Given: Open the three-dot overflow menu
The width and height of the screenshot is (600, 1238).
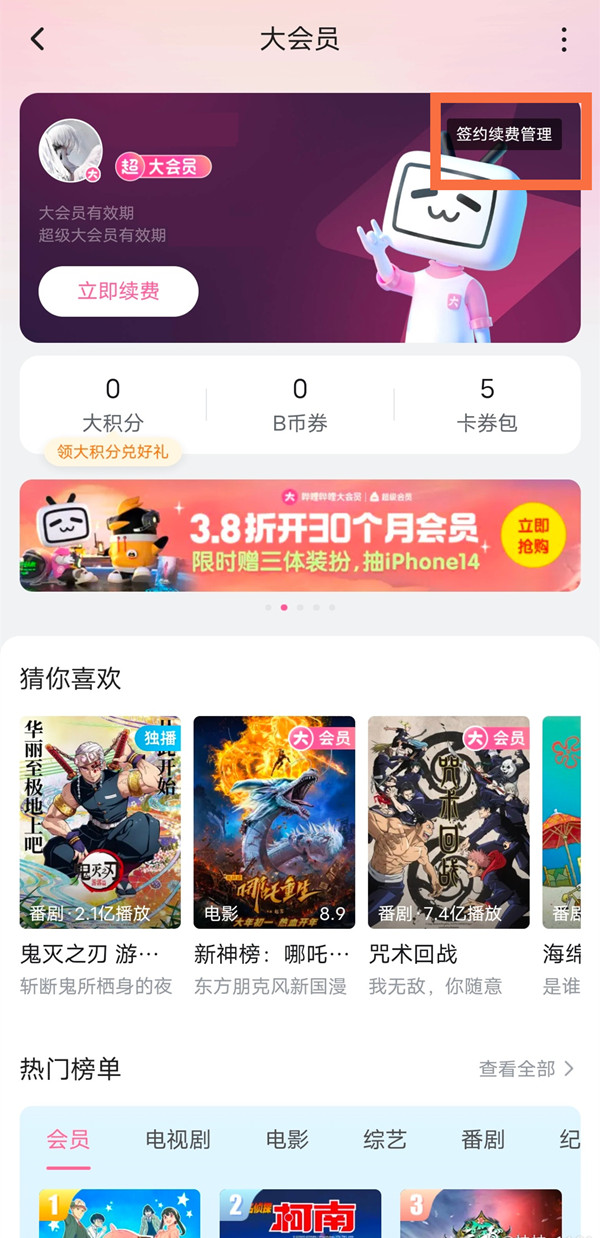Looking at the screenshot, I should click(564, 40).
